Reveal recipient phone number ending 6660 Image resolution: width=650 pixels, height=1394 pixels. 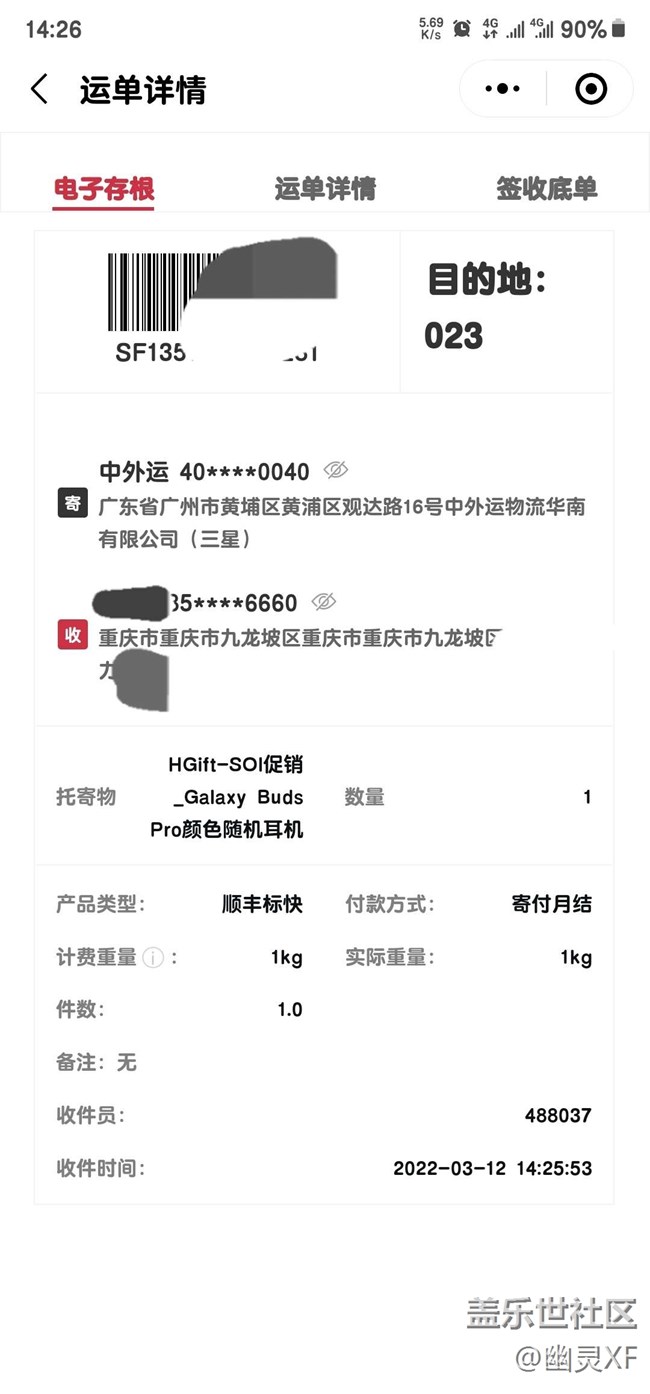[323, 602]
